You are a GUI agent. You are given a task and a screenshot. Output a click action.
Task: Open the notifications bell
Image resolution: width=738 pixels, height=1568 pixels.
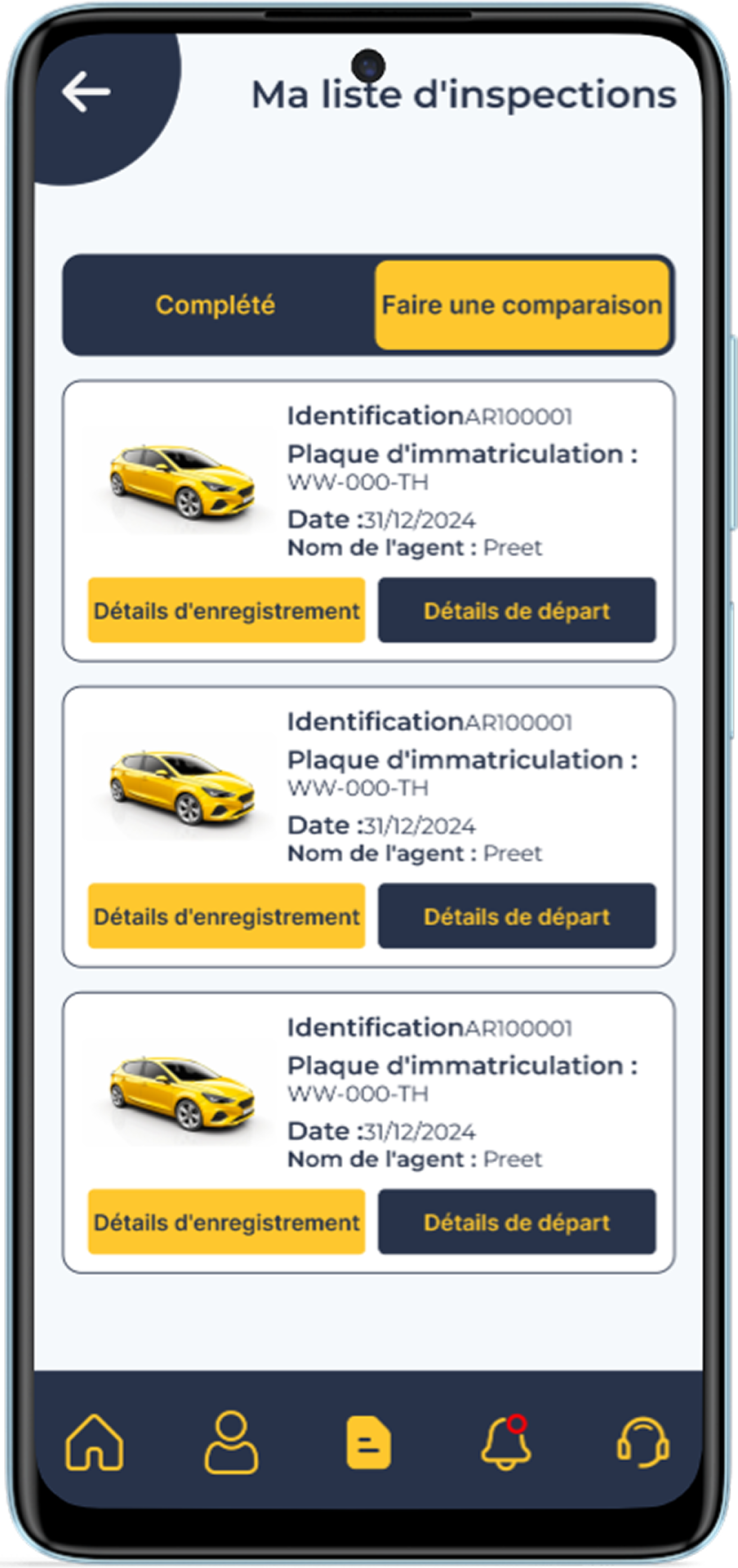[505, 1442]
